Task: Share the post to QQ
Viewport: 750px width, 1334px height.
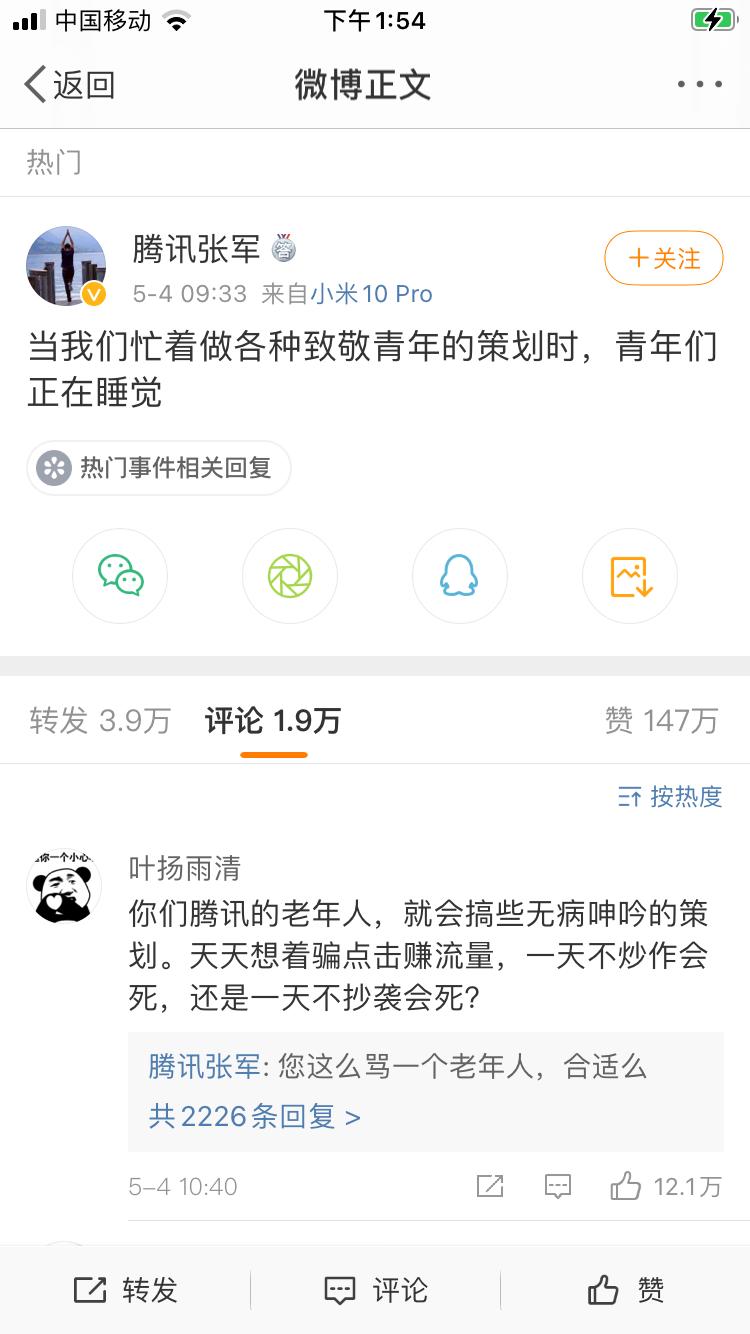Action: coord(460,576)
